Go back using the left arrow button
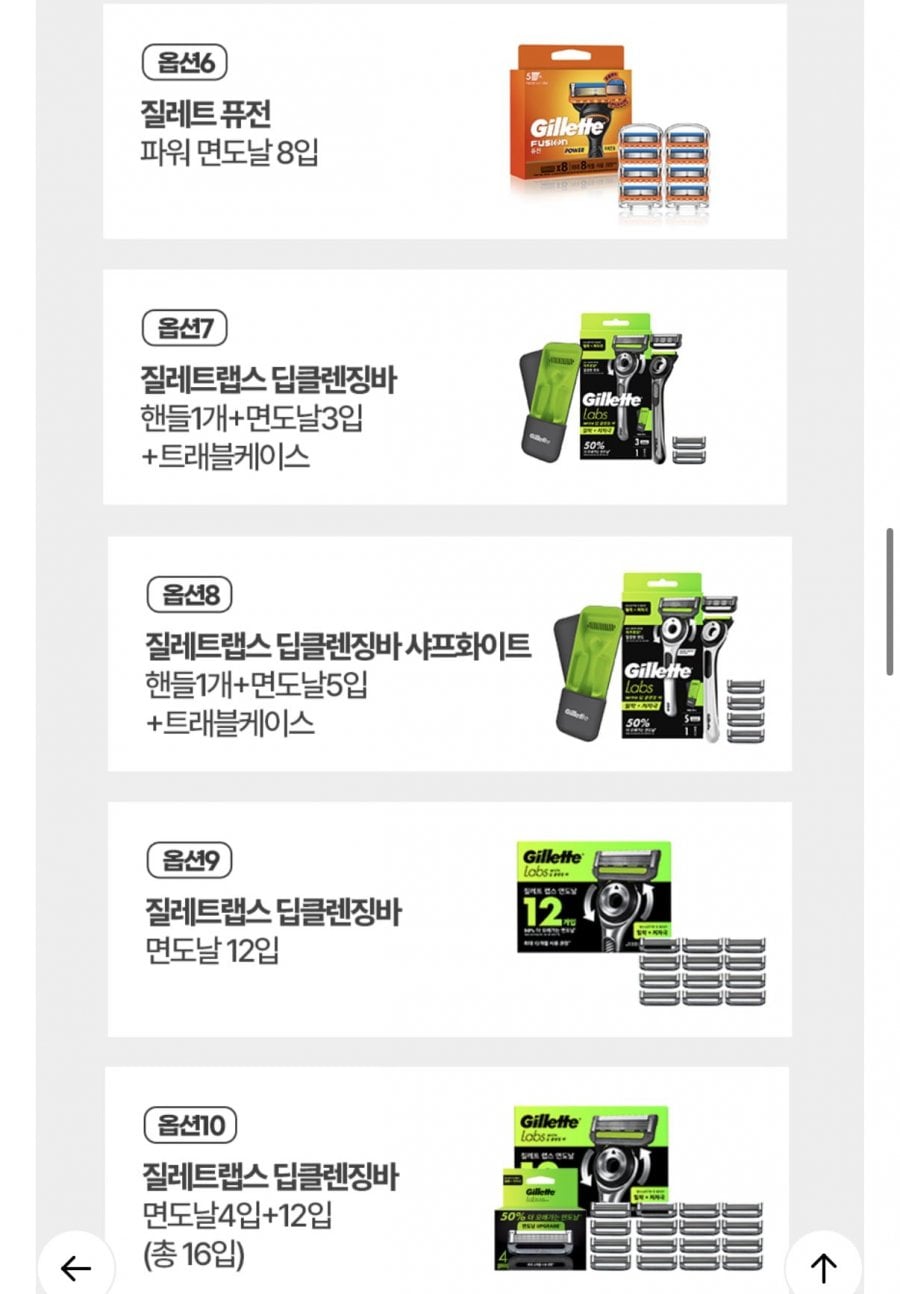 point(76,1267)
